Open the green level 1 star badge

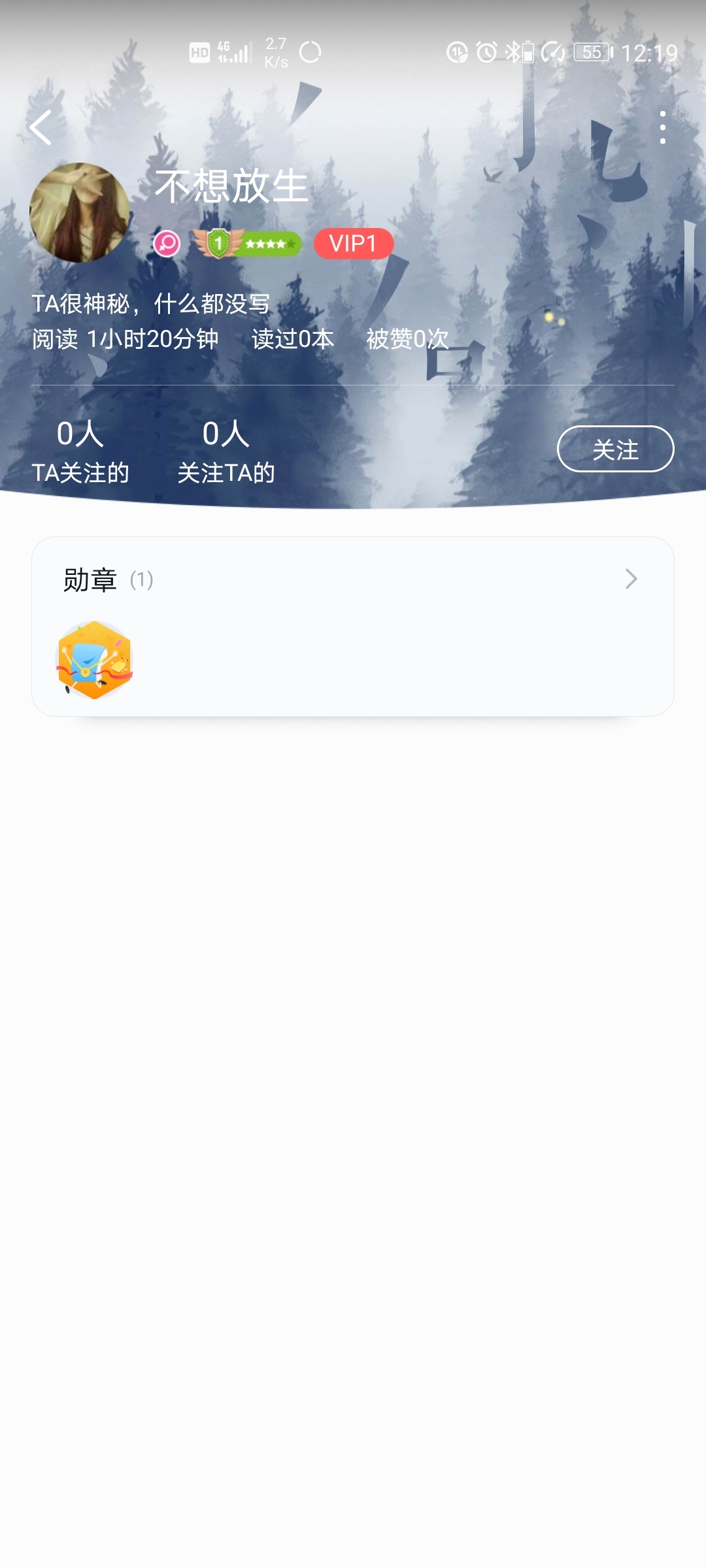pos(248,244)
